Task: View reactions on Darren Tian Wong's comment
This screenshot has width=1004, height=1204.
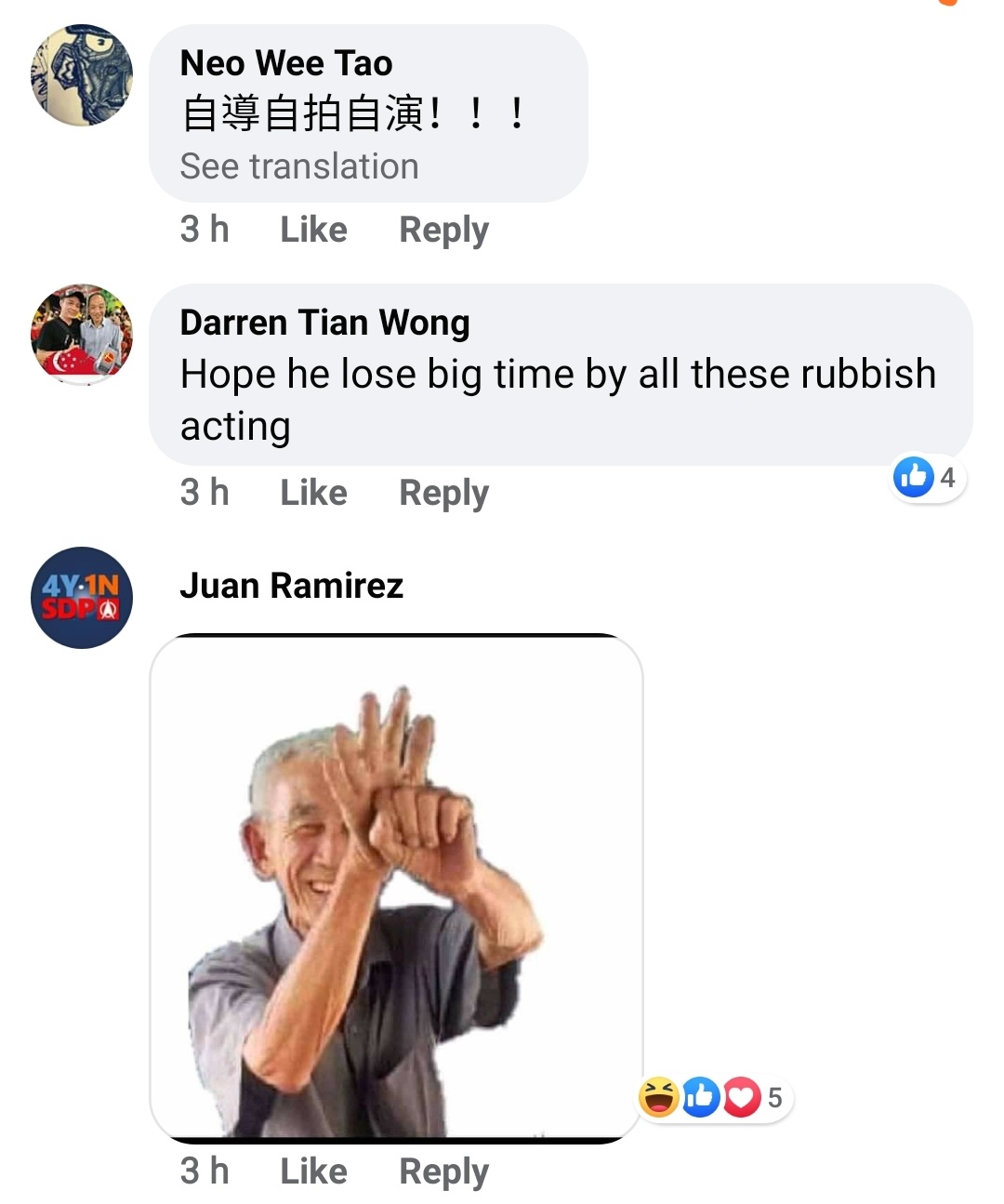Action: (x=927, y=478)
